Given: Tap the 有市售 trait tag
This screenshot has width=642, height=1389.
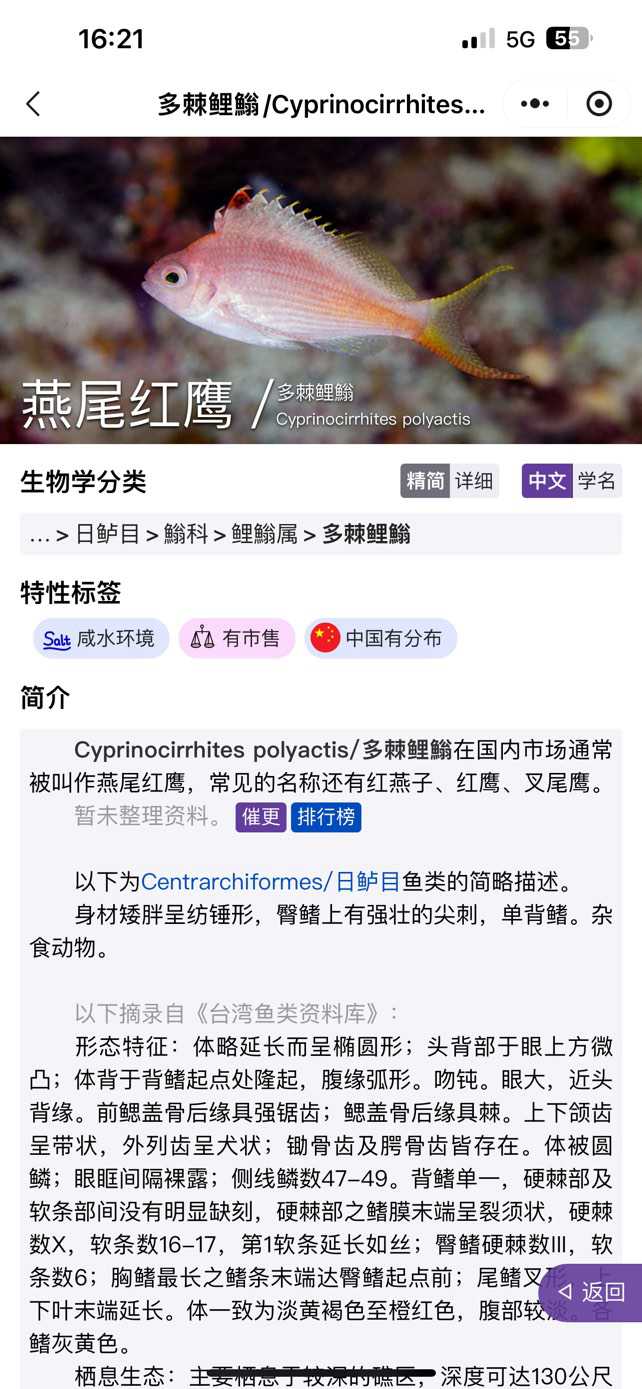Looking at the screenshot, I should coord(237,638).
